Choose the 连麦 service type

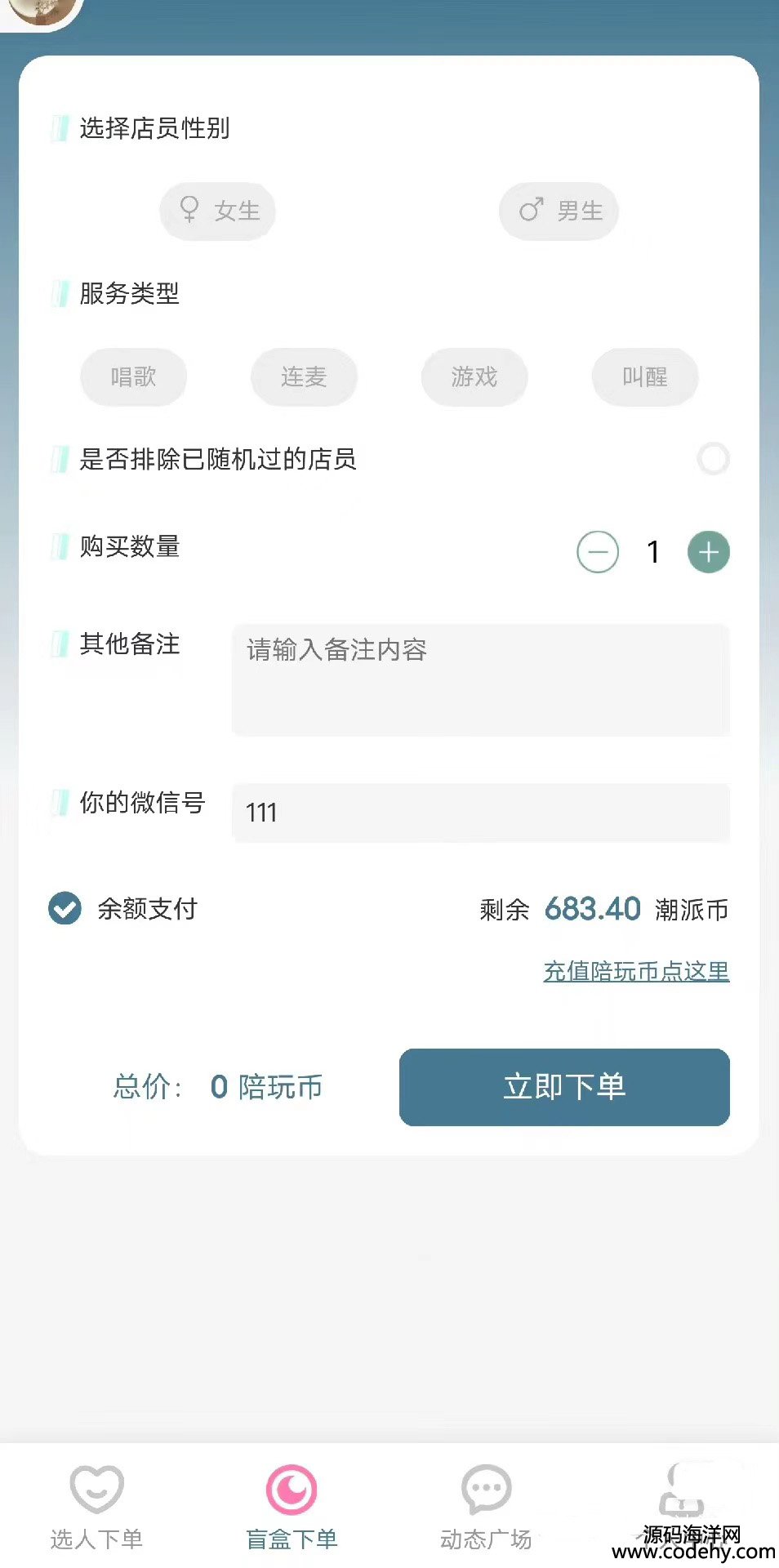point(304,377)
